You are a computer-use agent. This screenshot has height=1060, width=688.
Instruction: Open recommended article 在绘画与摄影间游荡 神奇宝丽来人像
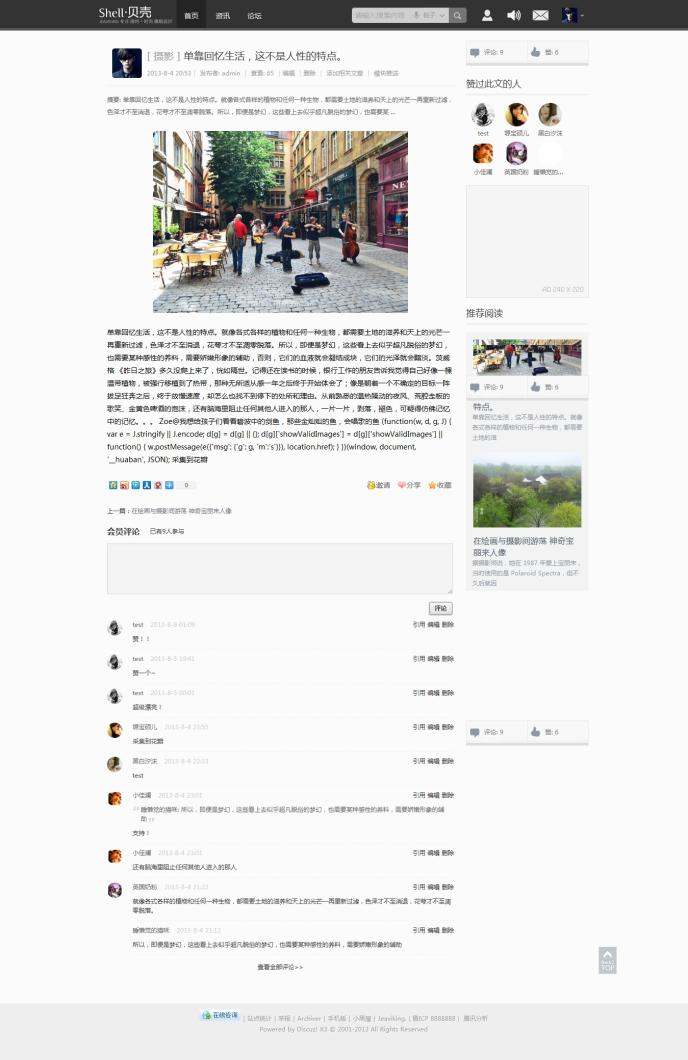pyautogui.click(x=523, y=546)
